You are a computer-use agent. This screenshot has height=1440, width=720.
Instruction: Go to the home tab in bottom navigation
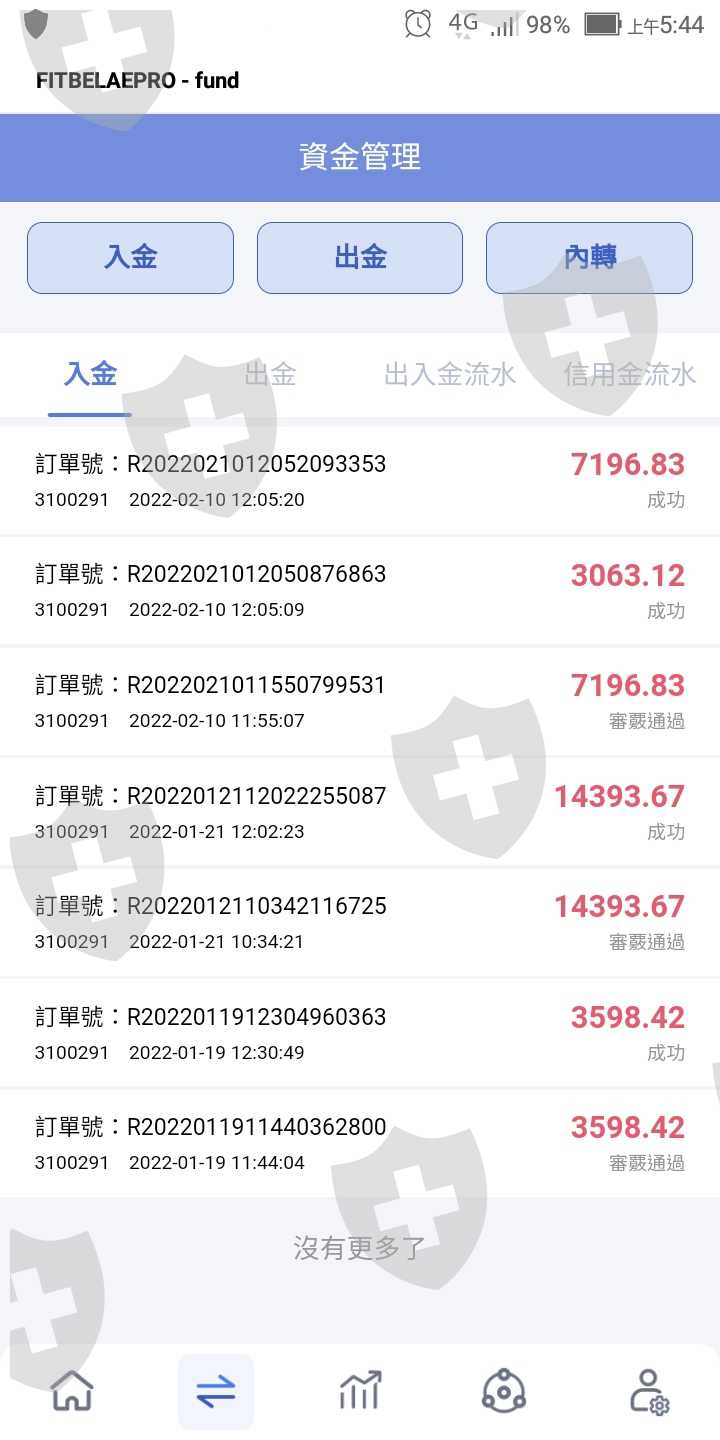point(72,1391)
